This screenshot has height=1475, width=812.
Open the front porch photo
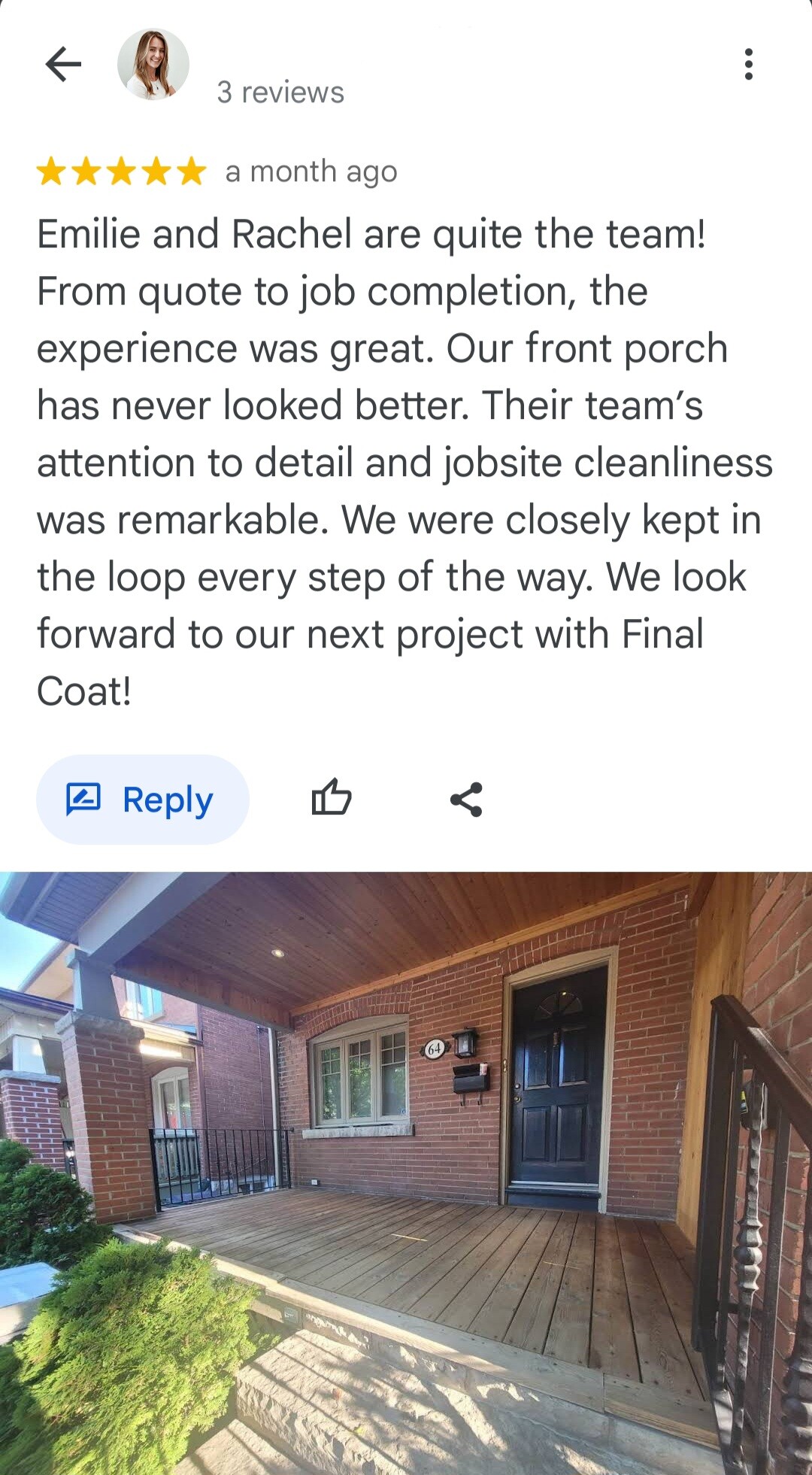(x=406, y=1172)
